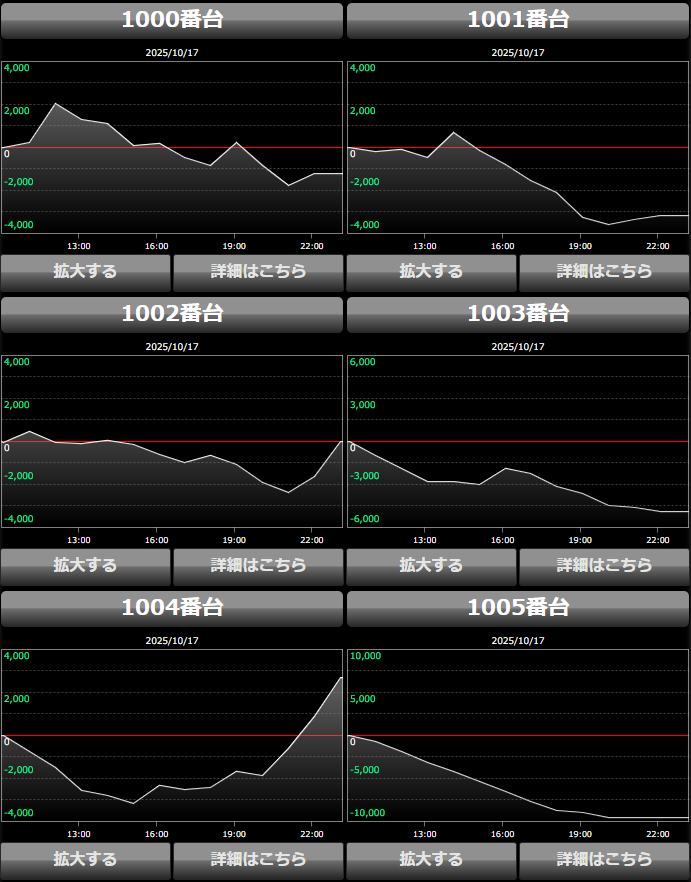
Task: Open details for machine 1002番台
Action: click(x=258, y=565)
